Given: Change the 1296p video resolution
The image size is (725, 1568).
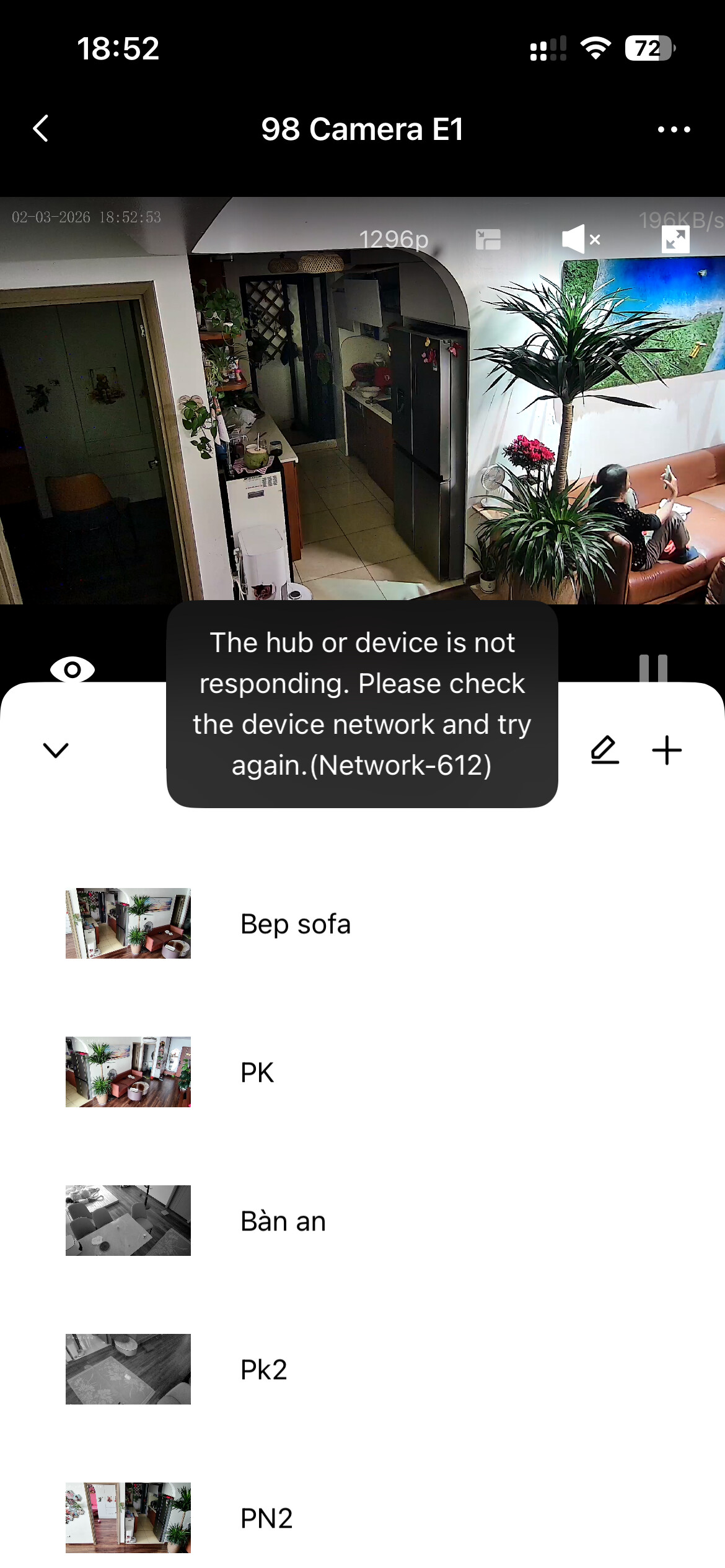Looking at the screenshot, I should tap(393, 240).
